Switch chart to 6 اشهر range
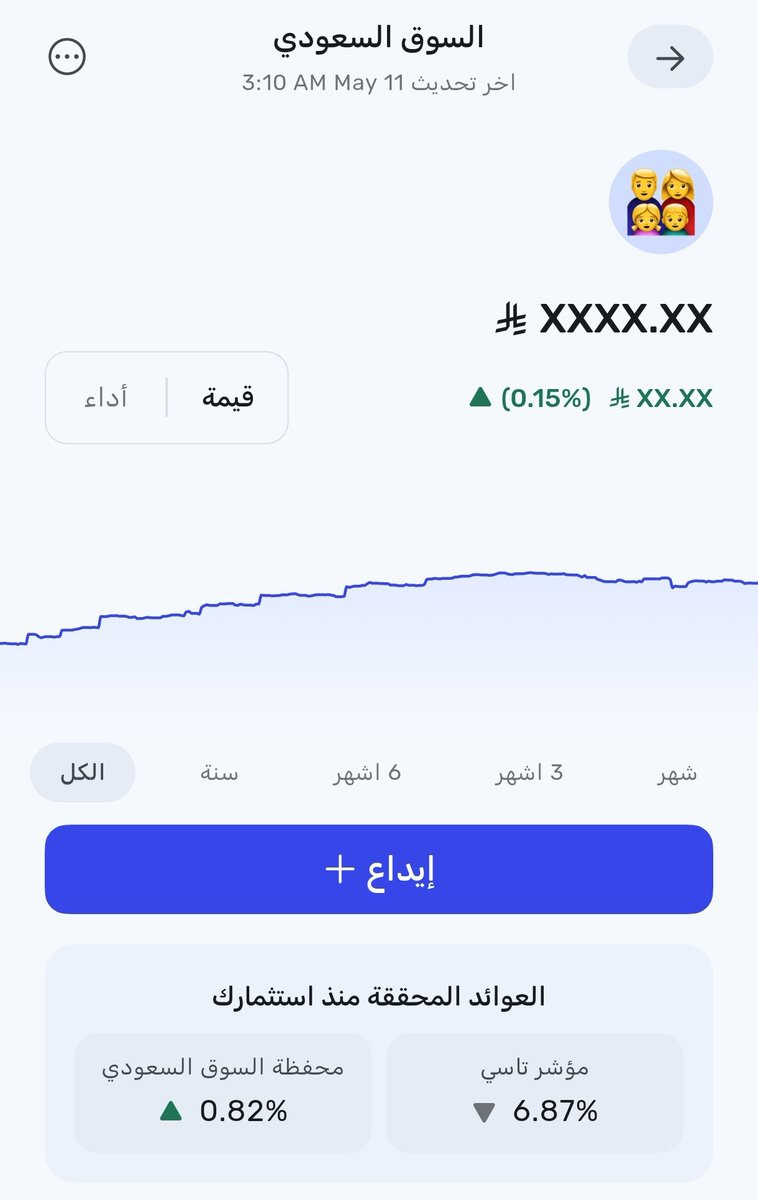Viewport: 758px width, 1200px height. (x=367, y=773)
